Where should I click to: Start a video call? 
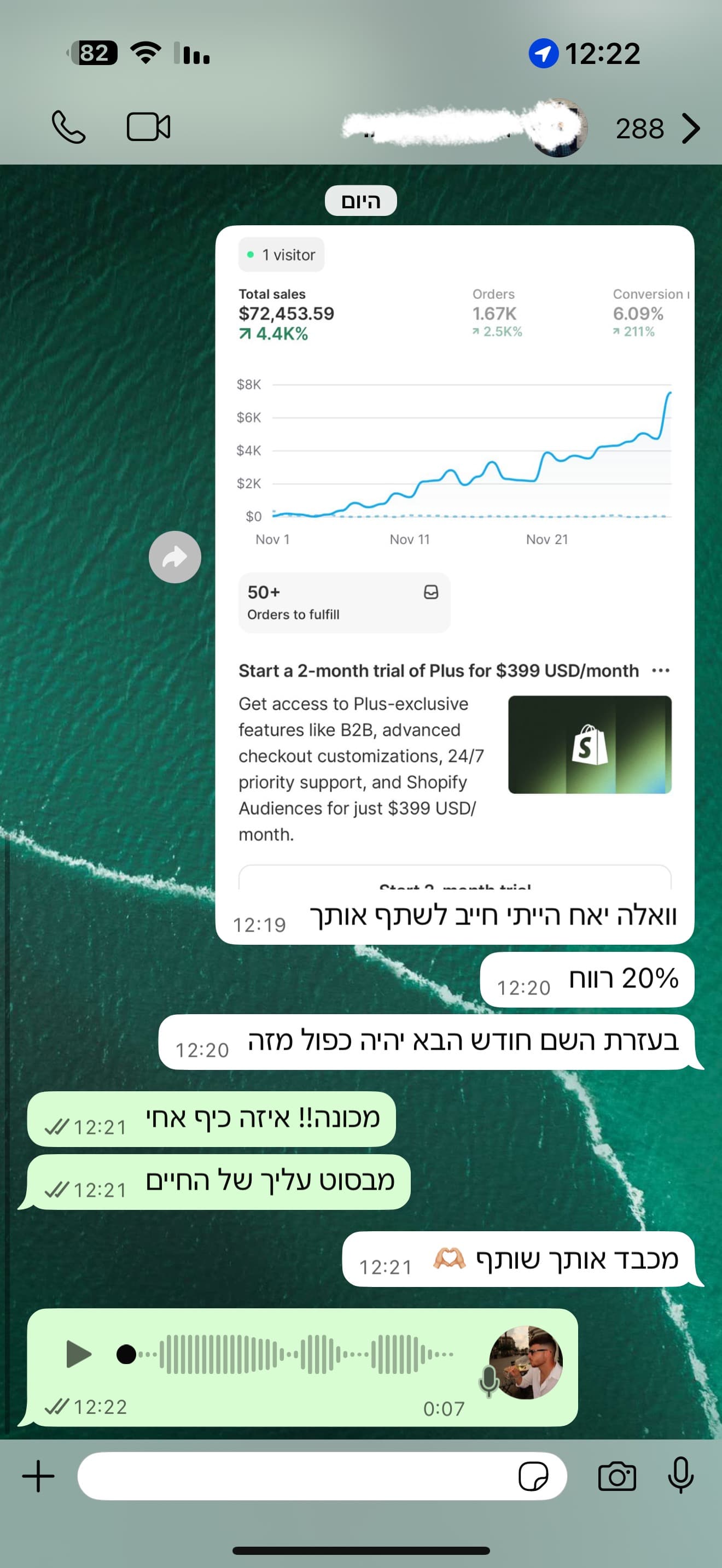(x=148, y=127)
